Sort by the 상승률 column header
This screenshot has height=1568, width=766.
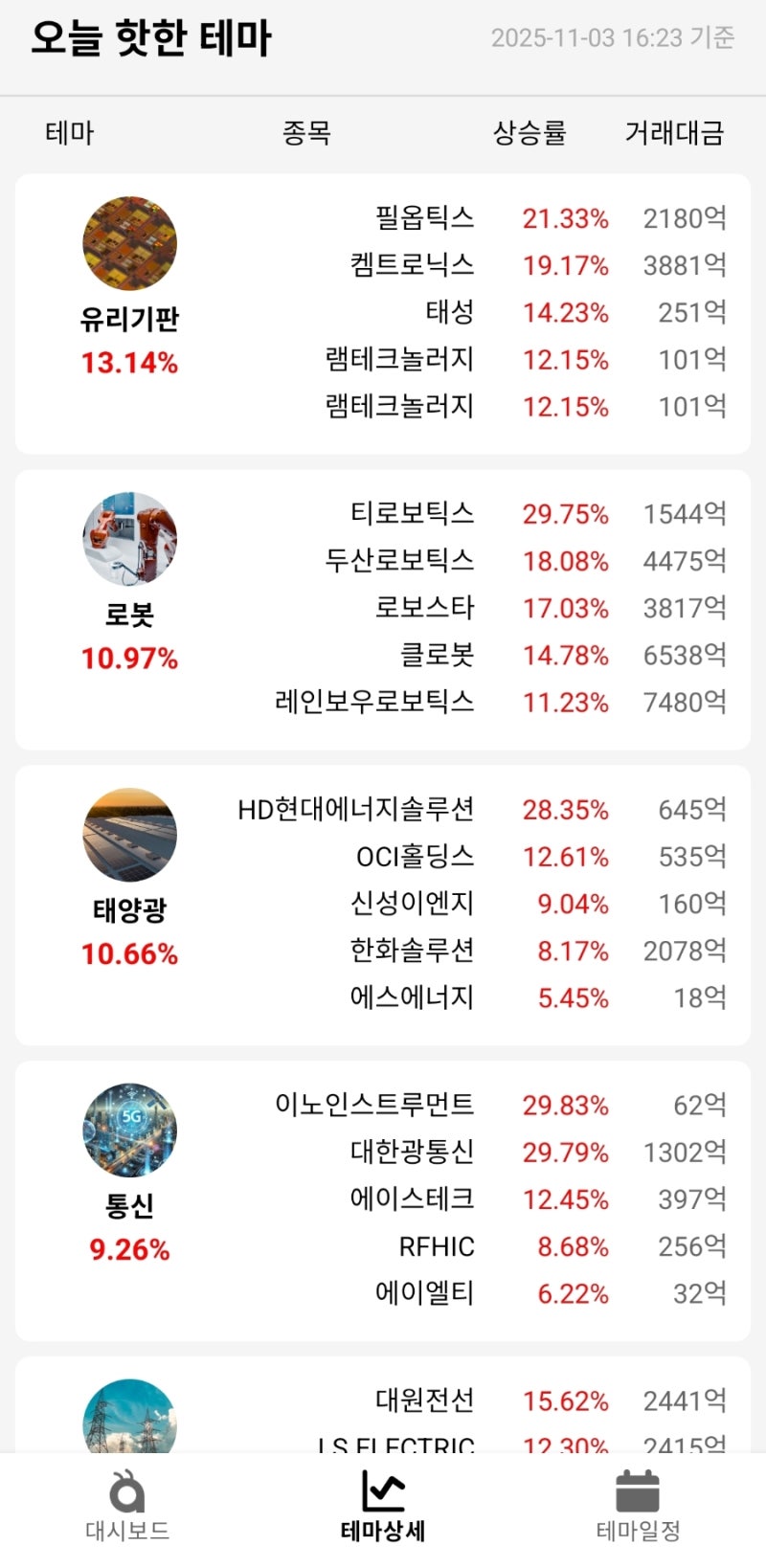(529, 134)
